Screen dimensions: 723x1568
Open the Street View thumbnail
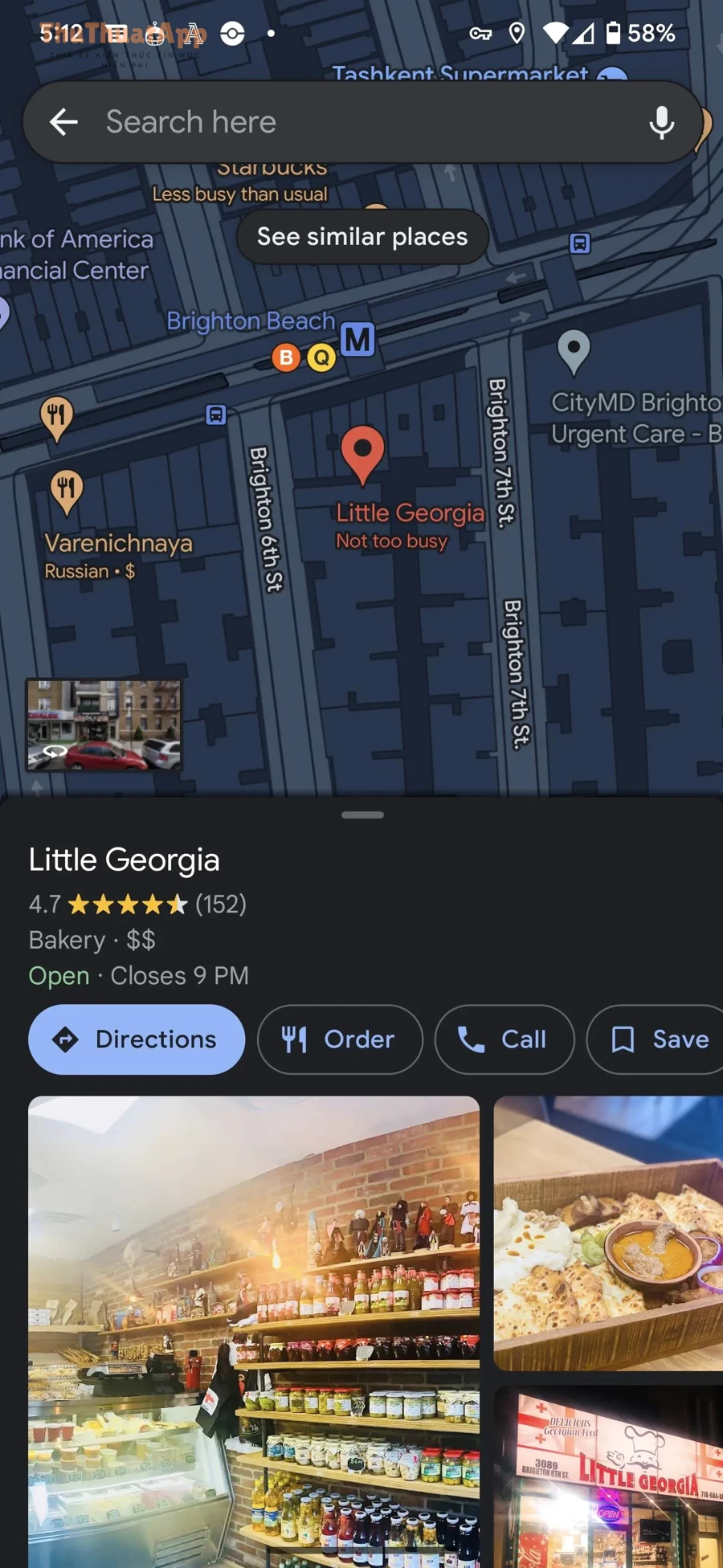[x=104, y=725]
